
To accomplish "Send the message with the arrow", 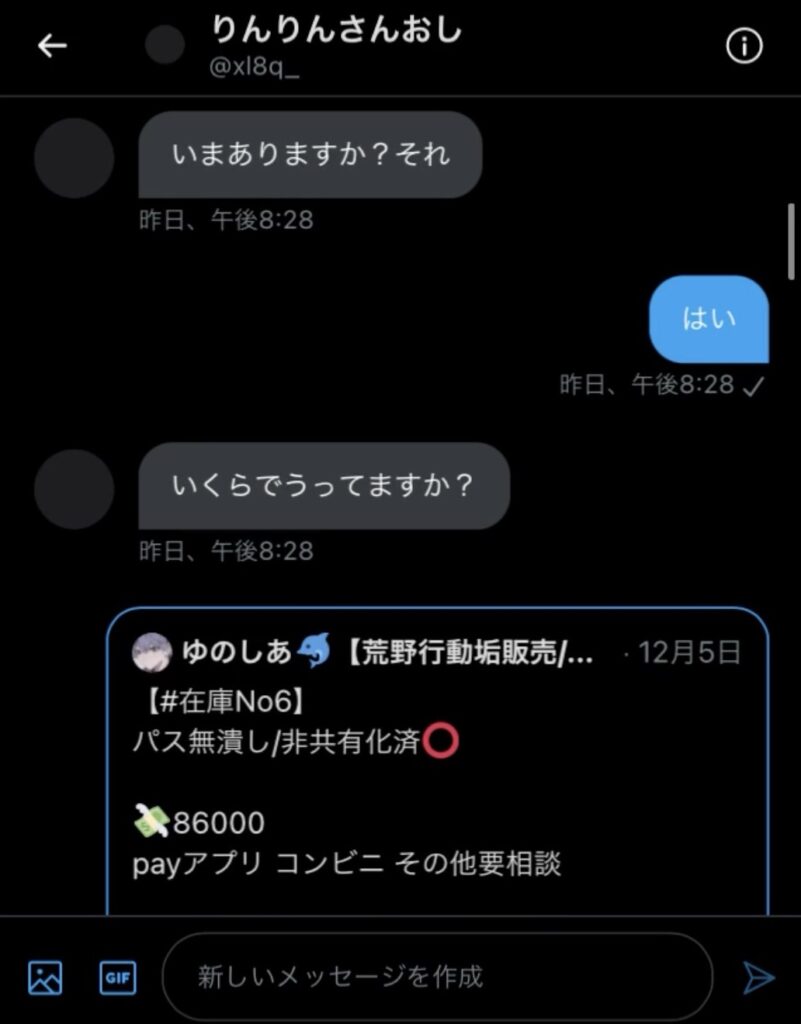I will click(x=758, y=977).
